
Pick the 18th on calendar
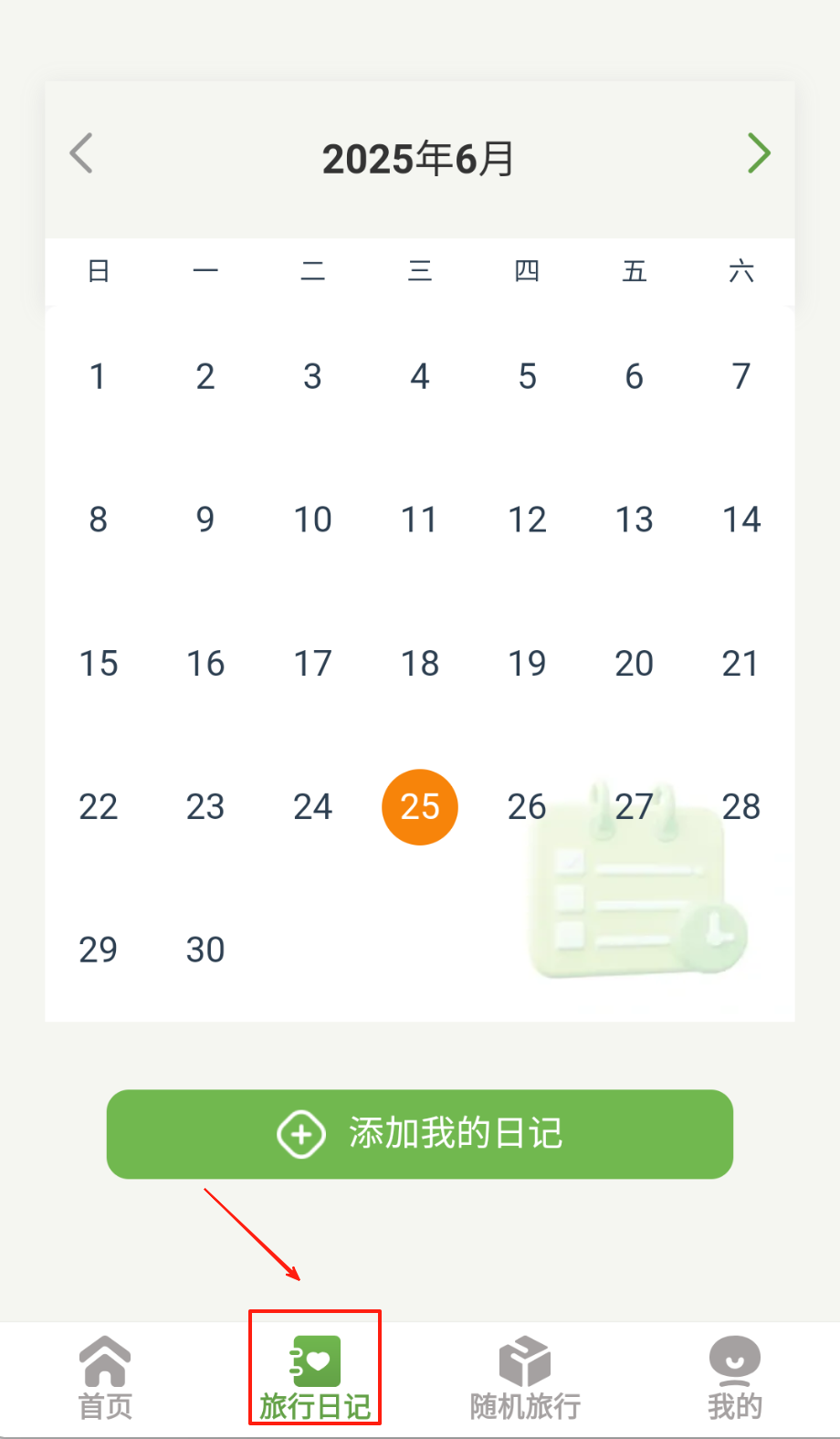420,664
